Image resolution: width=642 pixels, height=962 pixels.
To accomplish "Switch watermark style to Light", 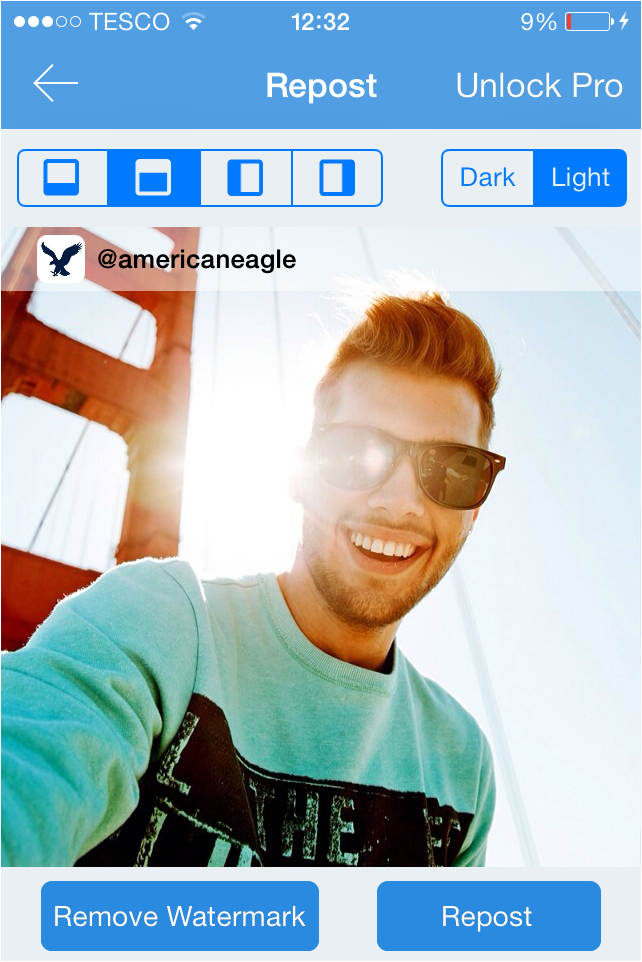I will pos(580,178).
